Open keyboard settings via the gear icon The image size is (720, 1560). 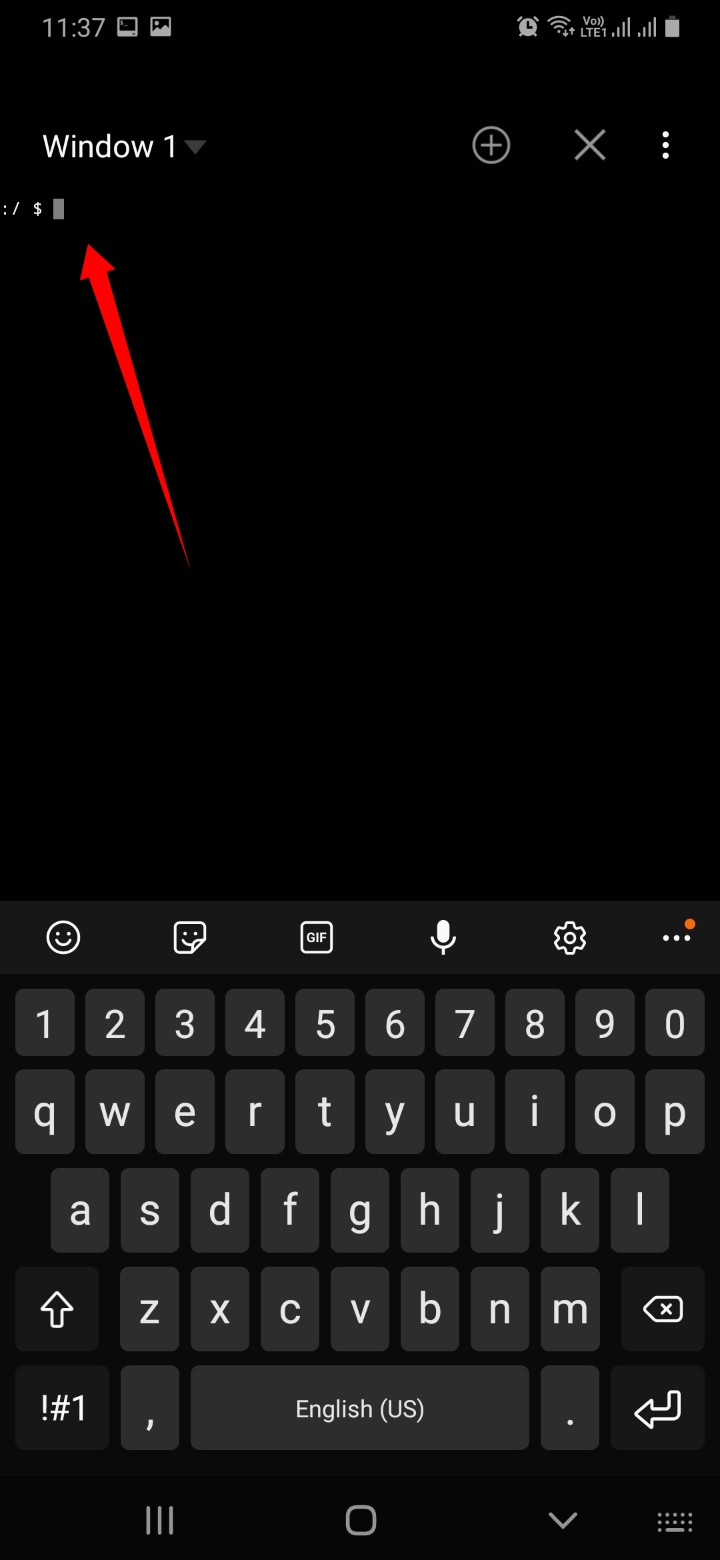point(569,937)
